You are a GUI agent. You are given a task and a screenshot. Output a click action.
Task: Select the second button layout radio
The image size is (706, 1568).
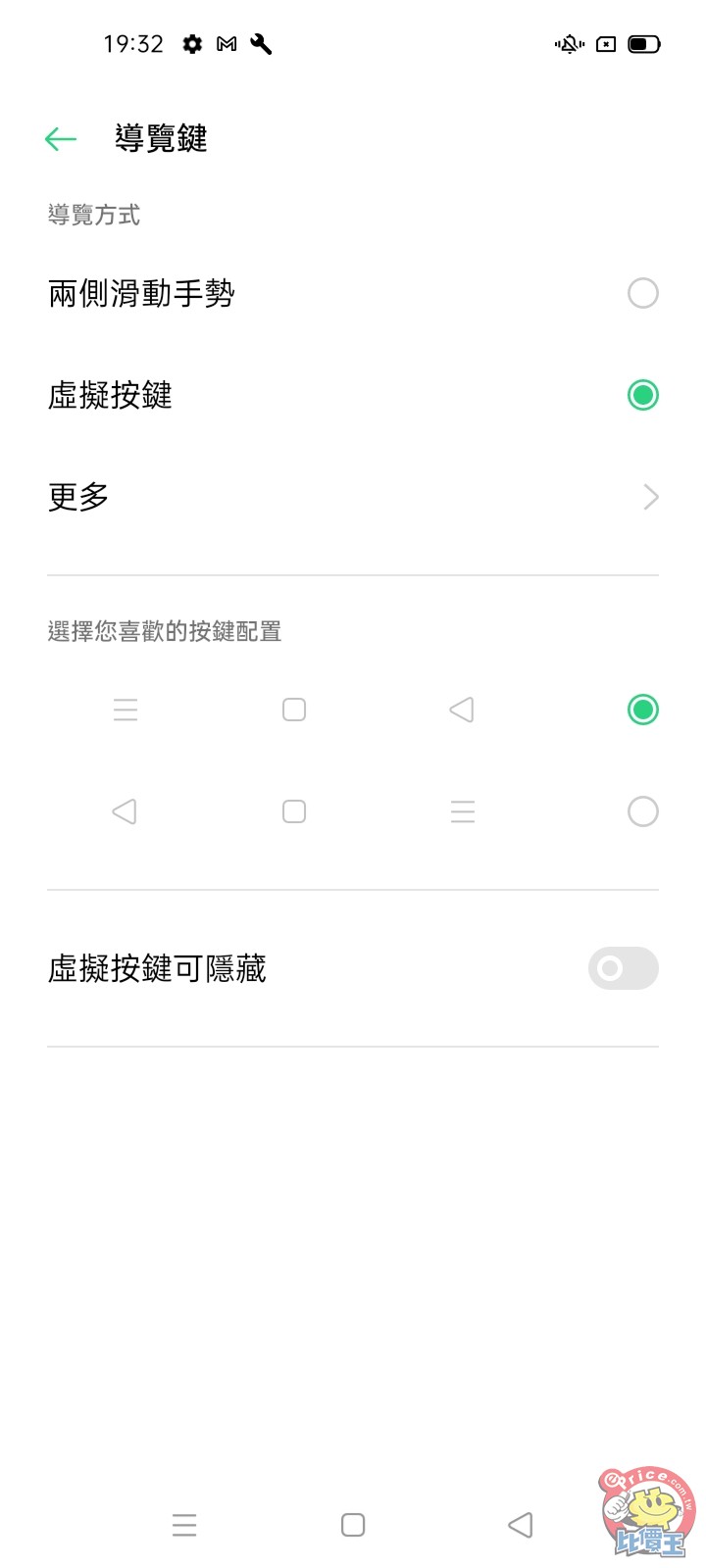(x=643, y=811)
